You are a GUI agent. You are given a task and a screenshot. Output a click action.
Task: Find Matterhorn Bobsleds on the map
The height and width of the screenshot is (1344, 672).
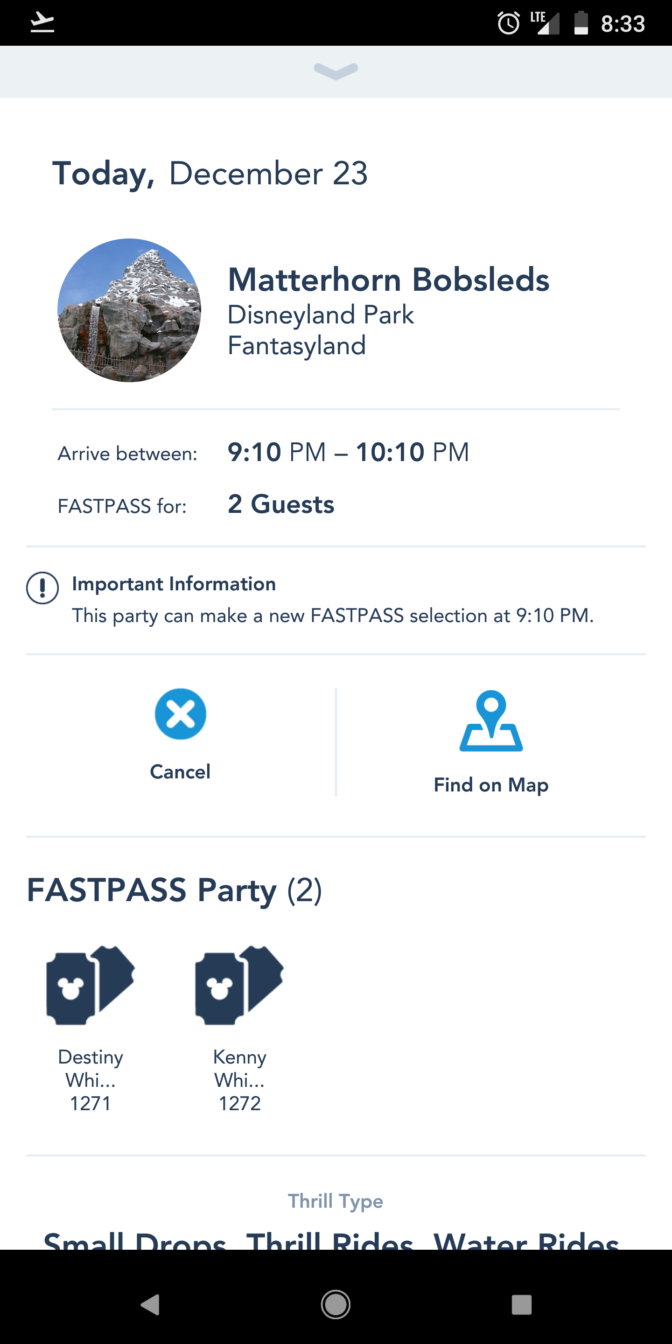(491, 742)
